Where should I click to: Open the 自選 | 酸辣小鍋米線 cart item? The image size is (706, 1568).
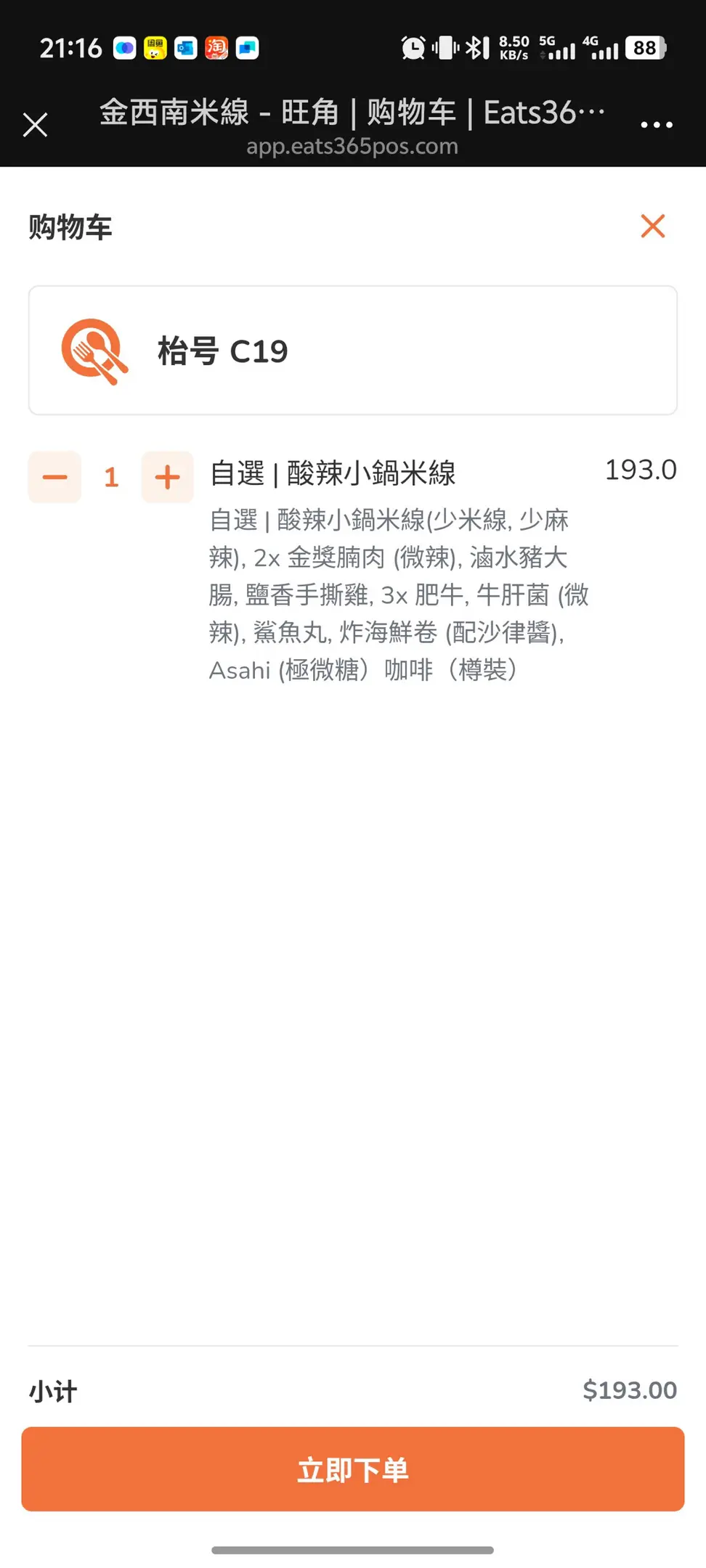pos(333,473)
